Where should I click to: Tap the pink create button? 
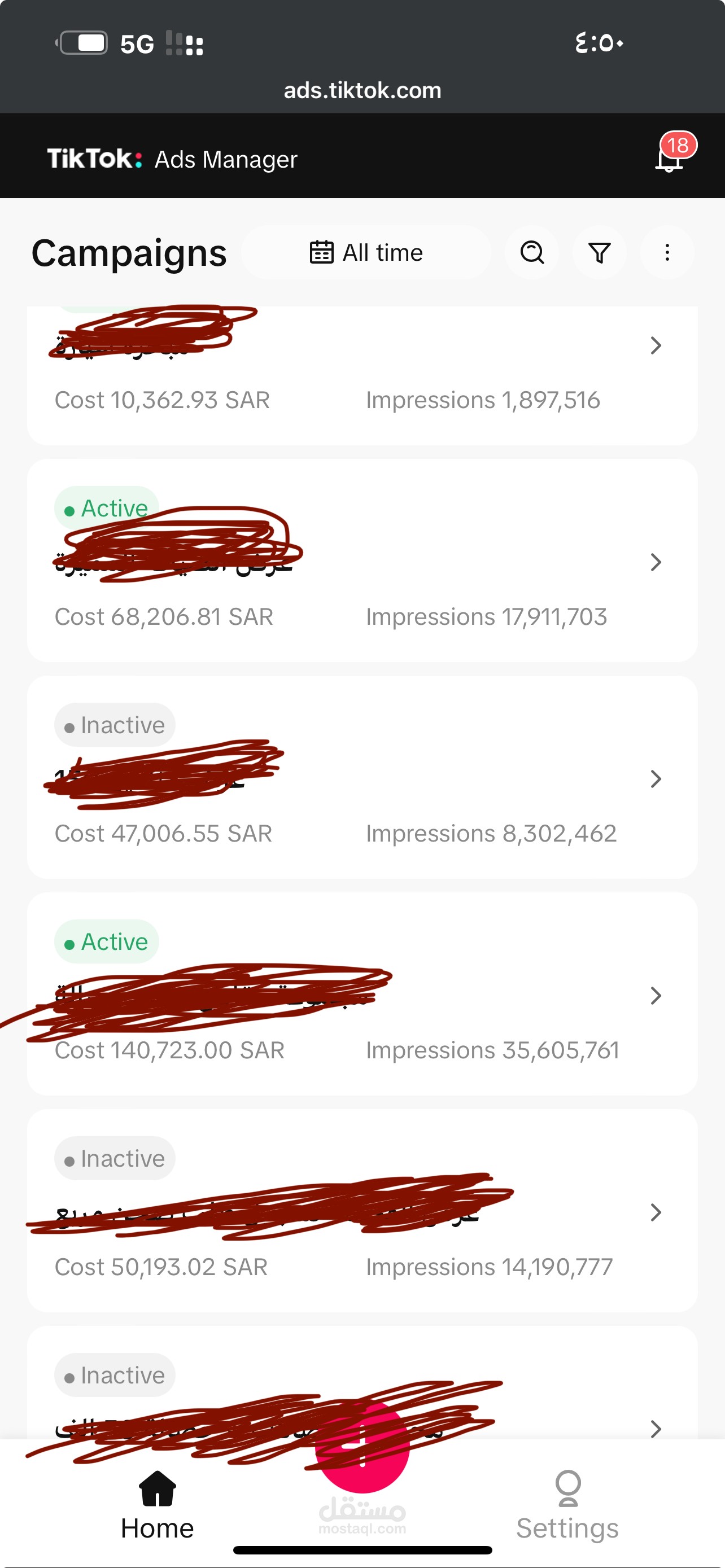pos(362,1446)
